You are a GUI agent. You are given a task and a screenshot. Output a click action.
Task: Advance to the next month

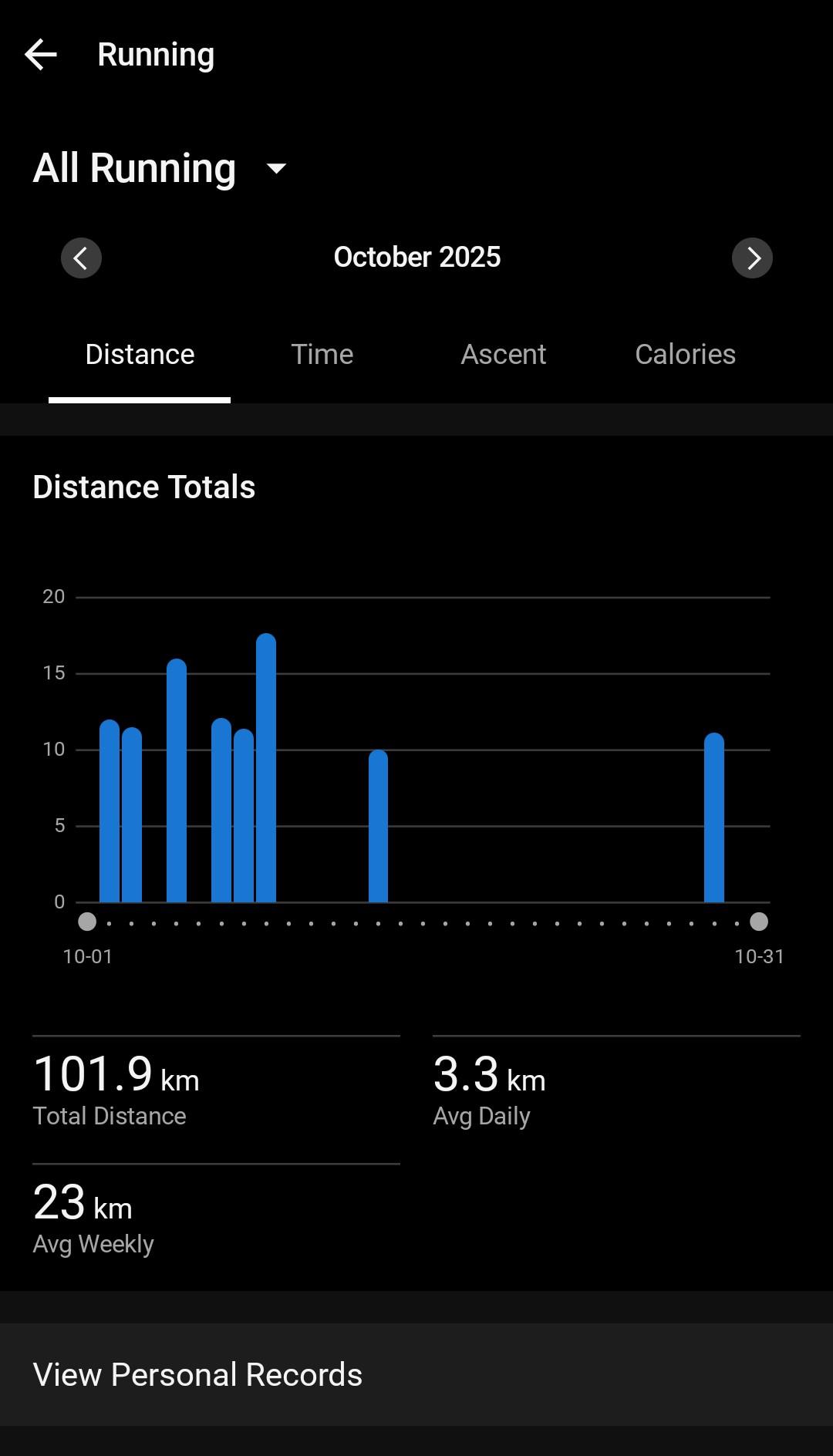[752, 258]
